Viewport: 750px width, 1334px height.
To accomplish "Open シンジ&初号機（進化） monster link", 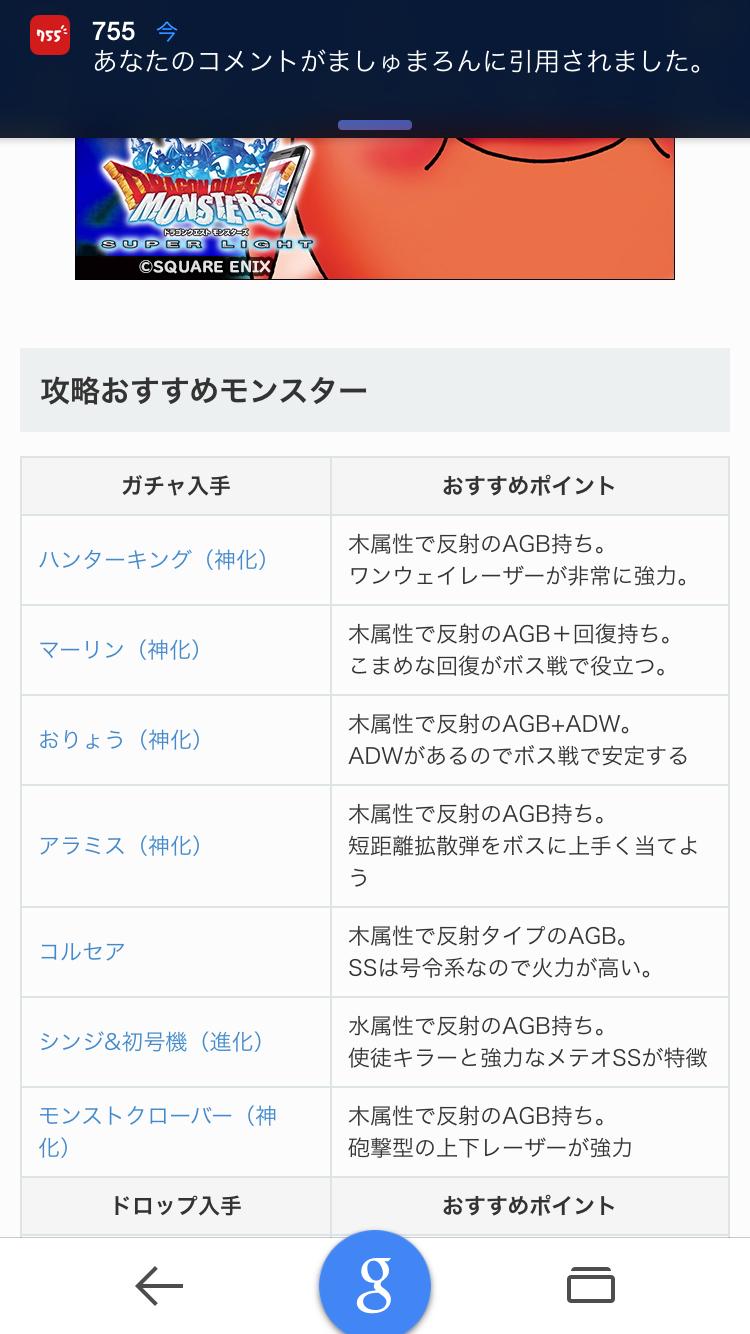I will tap(152, 1042).
